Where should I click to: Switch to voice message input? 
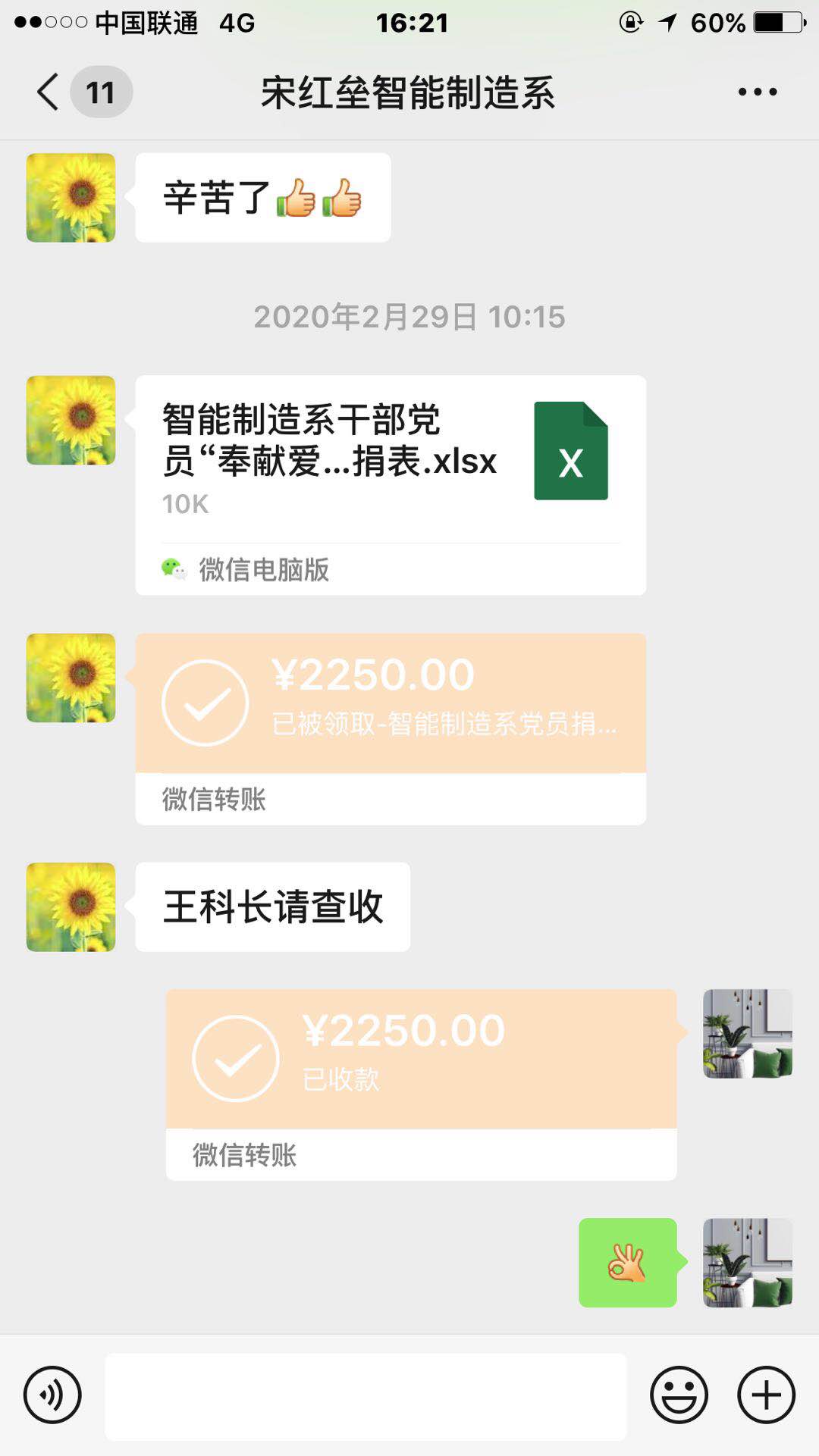tap(52, 1395)
